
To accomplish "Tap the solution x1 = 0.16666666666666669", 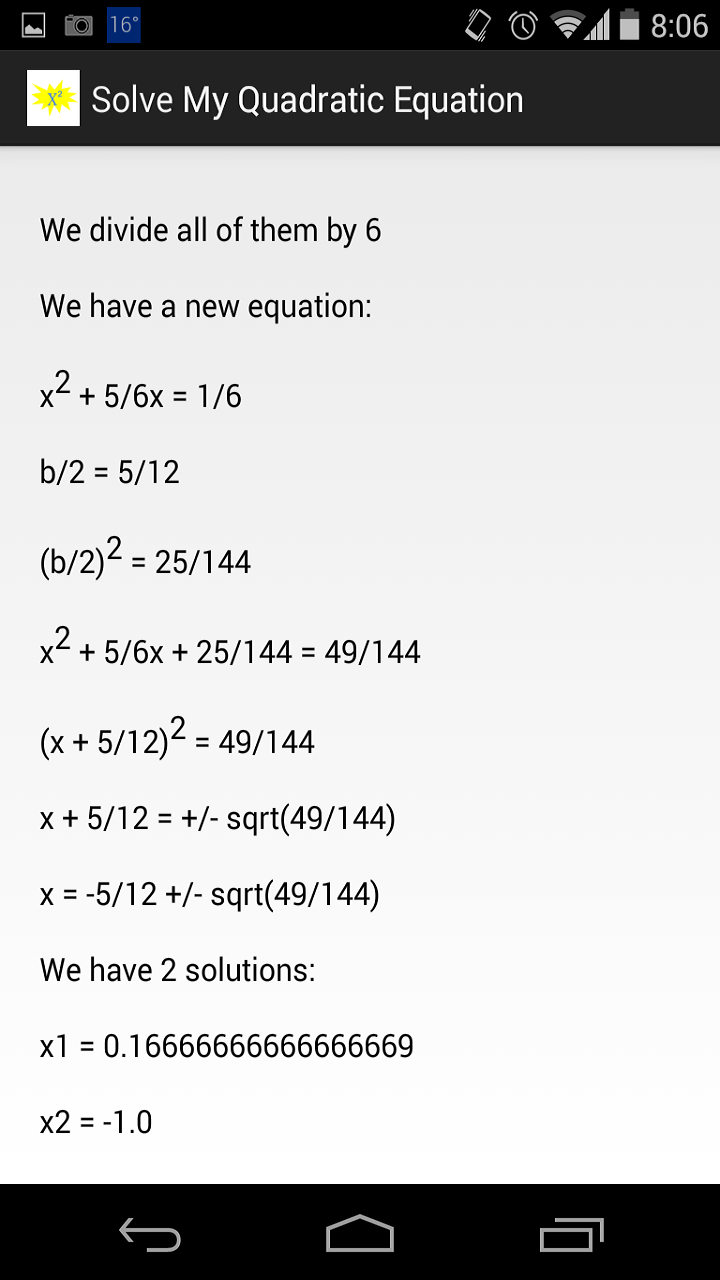I will [230, 1046].
